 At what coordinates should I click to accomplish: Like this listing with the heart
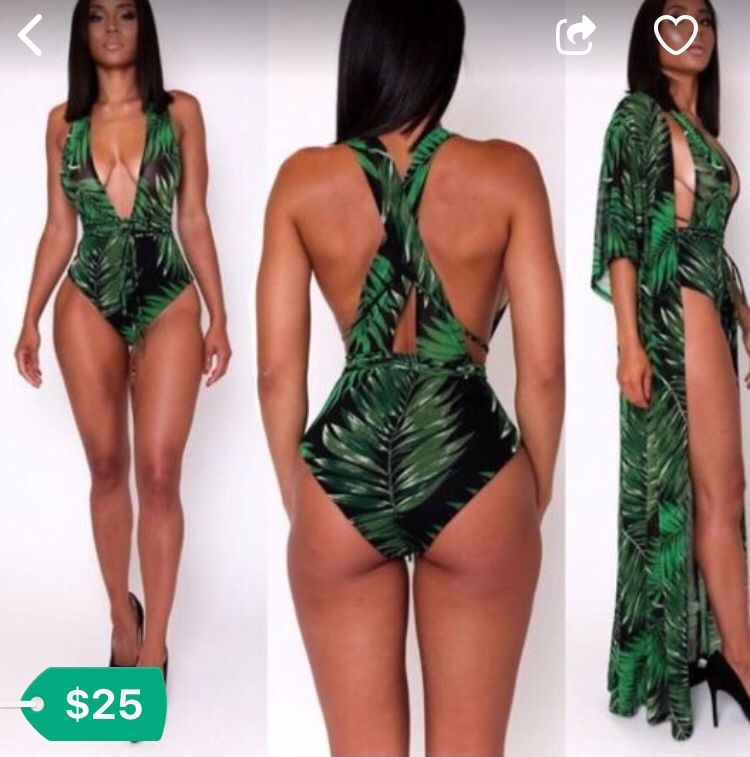pyautogui.click(x=676, y=35)
